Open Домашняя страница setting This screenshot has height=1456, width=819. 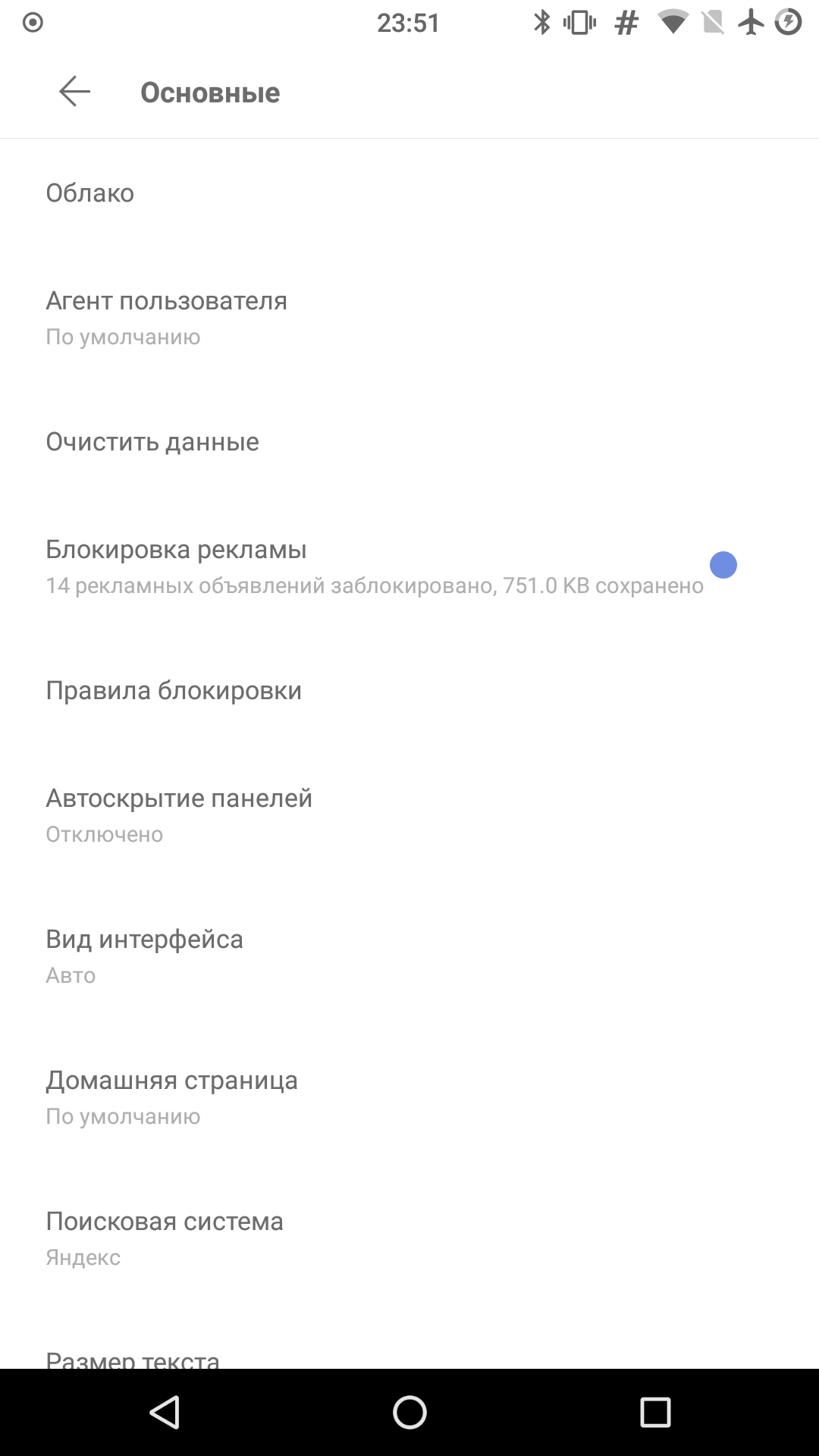click(409, 1097)
